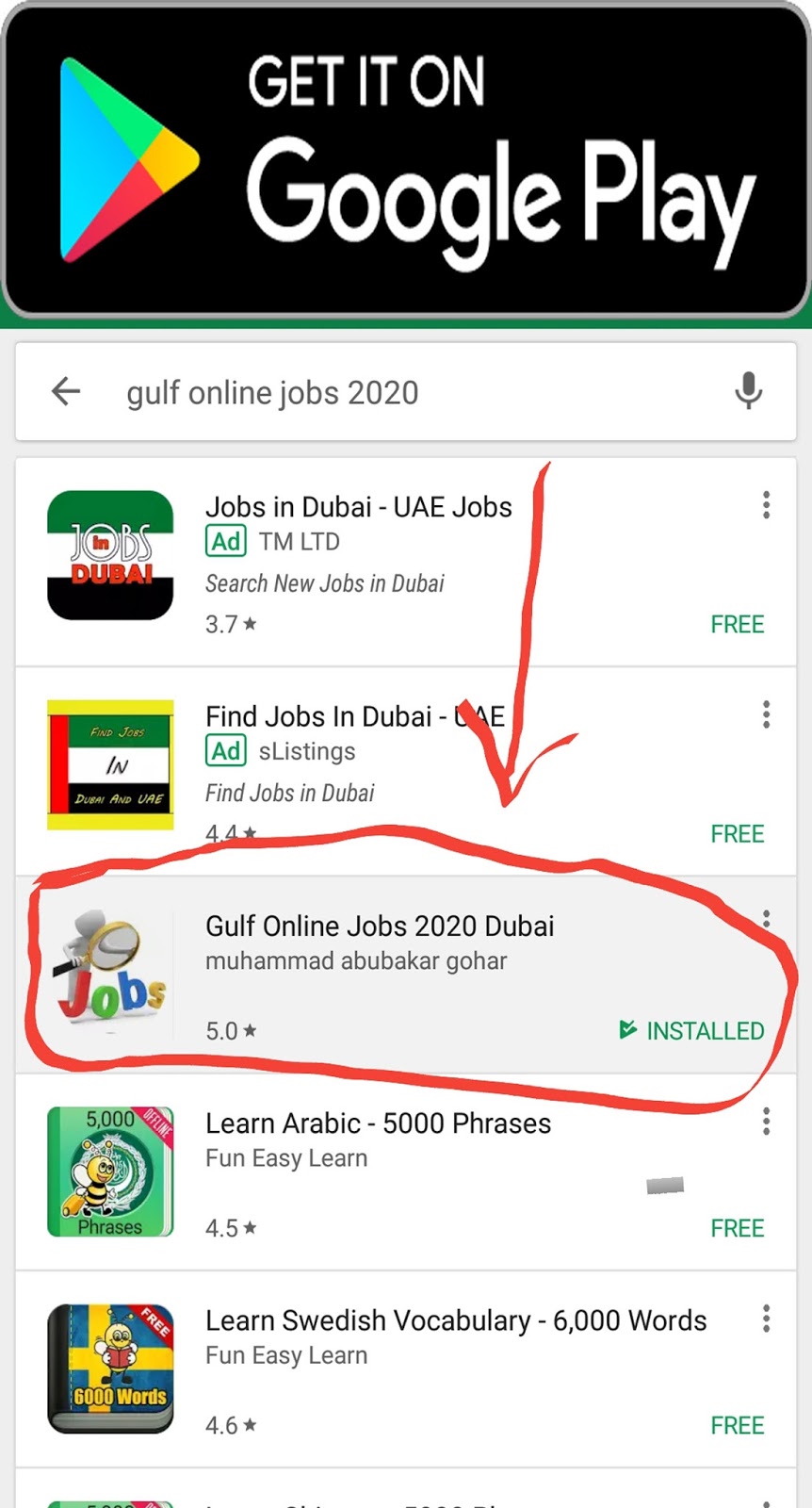Screen dimensions: 812x1508
Task: Open overflow menu for Learn Arabic
Action: click(766, 1122)
